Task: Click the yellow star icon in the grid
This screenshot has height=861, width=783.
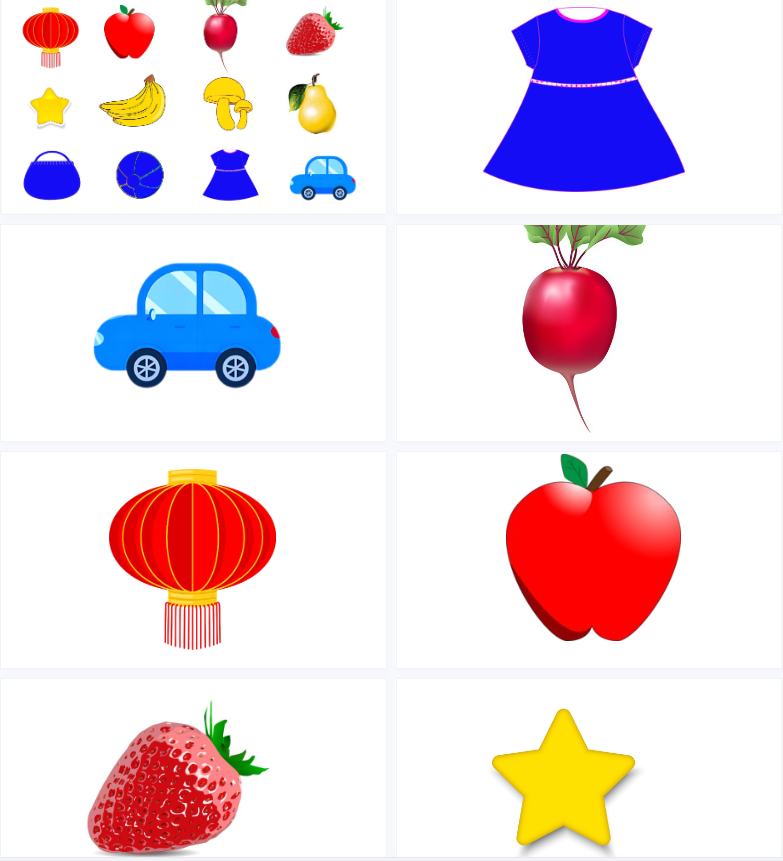Action: [x=49, y=103]
